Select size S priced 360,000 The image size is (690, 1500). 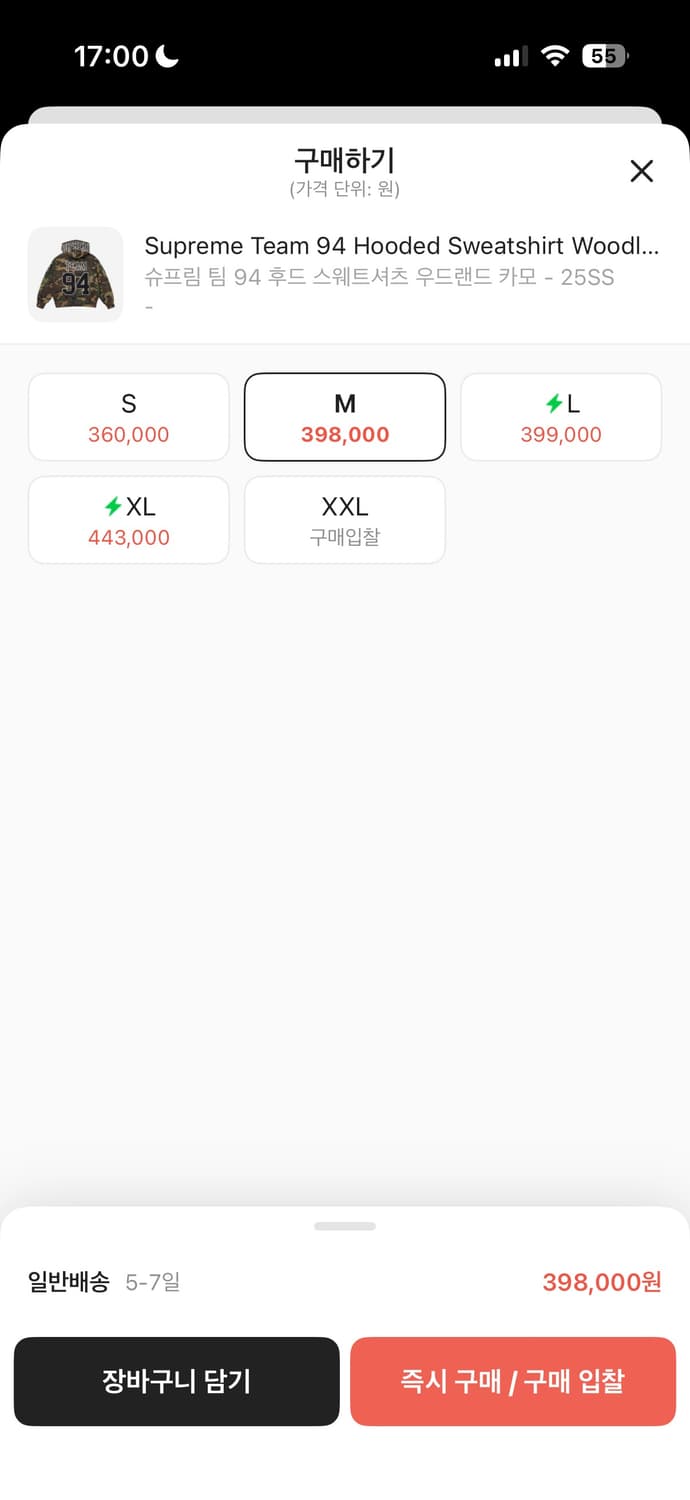pyautogui.click(x=129, y=417)
